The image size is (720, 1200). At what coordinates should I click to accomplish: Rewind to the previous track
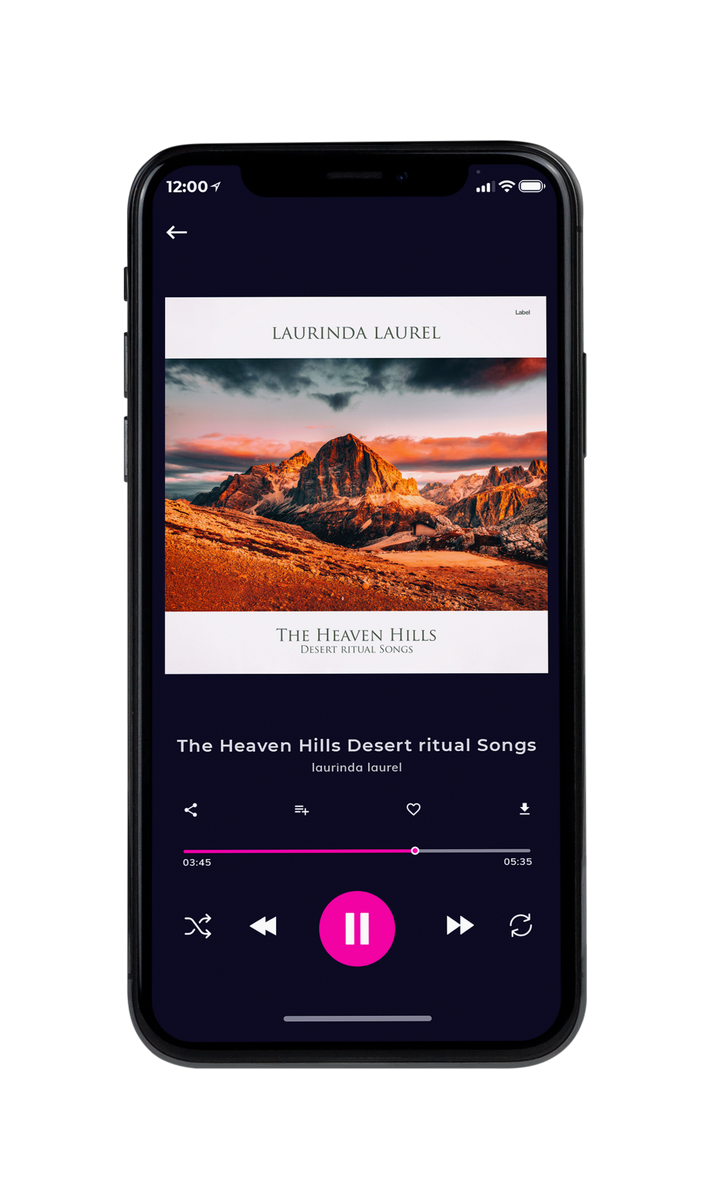point(263,926)
